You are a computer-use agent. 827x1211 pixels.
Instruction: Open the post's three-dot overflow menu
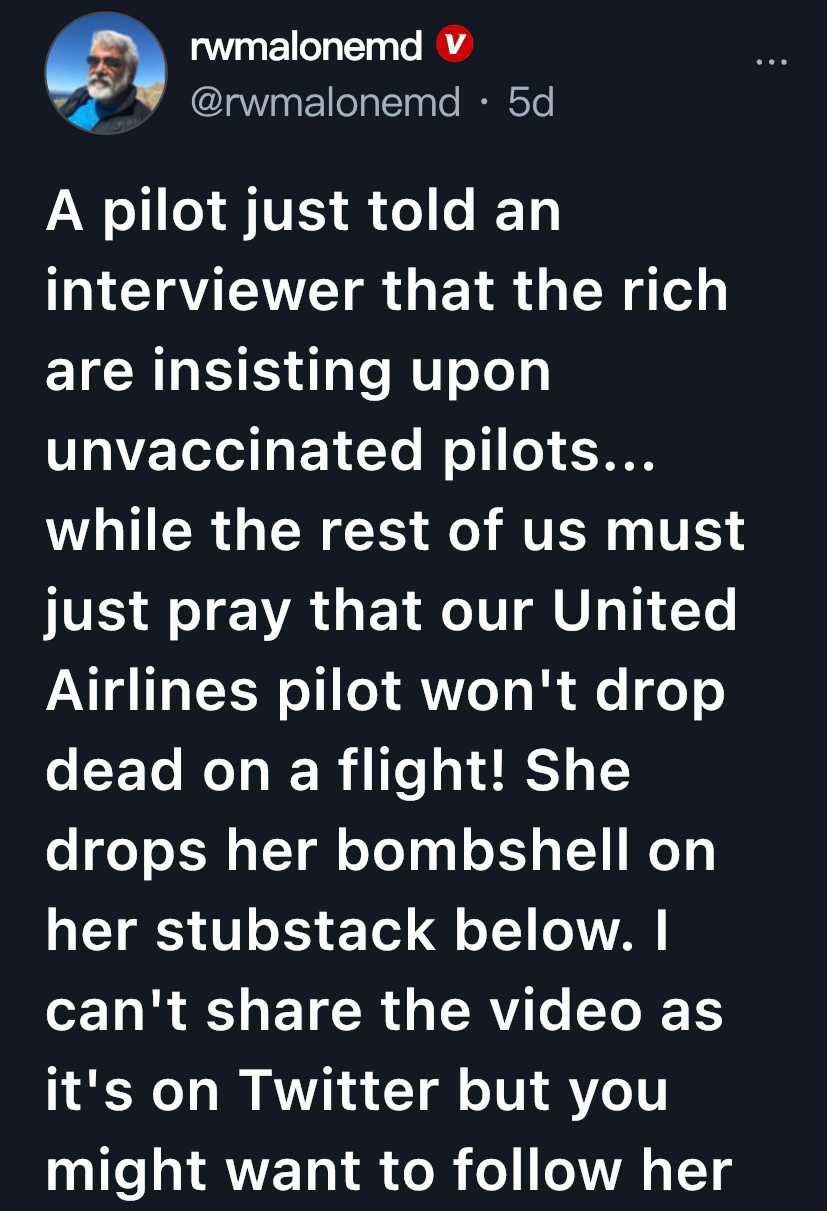(x=771, y=62)
